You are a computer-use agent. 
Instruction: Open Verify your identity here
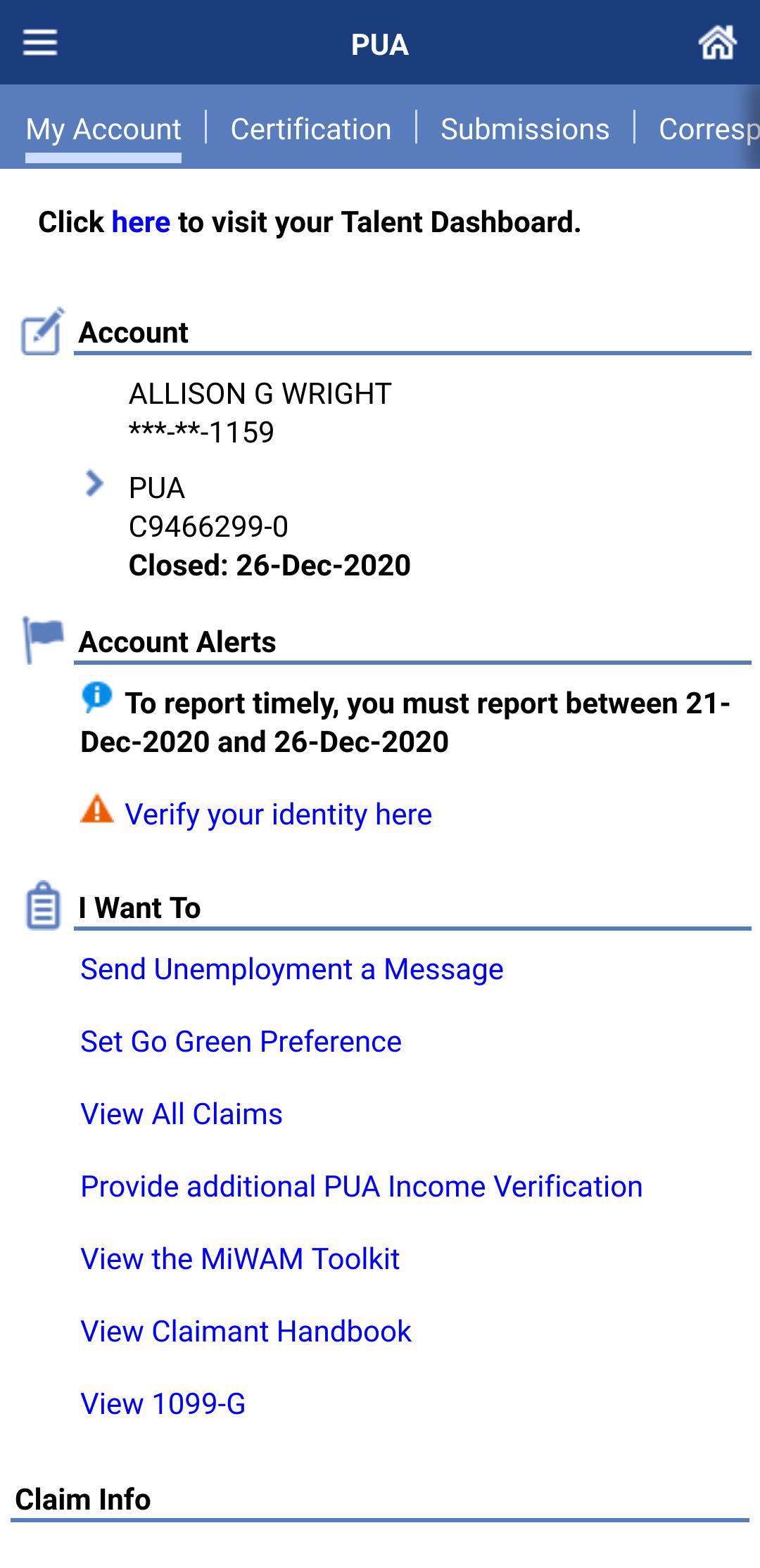click(278, 815)
